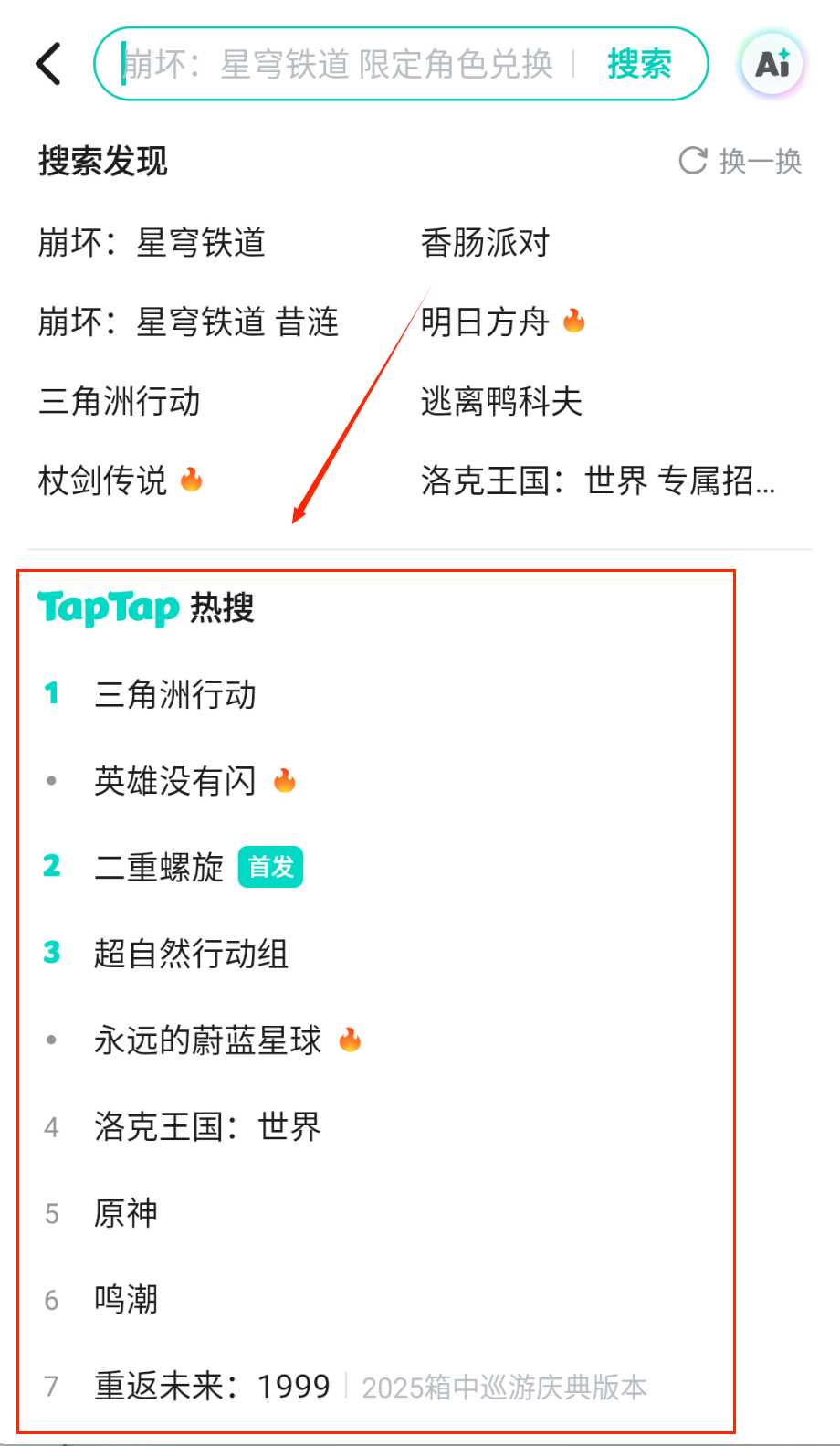This screenshot has width=840, height=1446.
Task: View 超自然行动组 hot search entry
Action: [191, 955]
